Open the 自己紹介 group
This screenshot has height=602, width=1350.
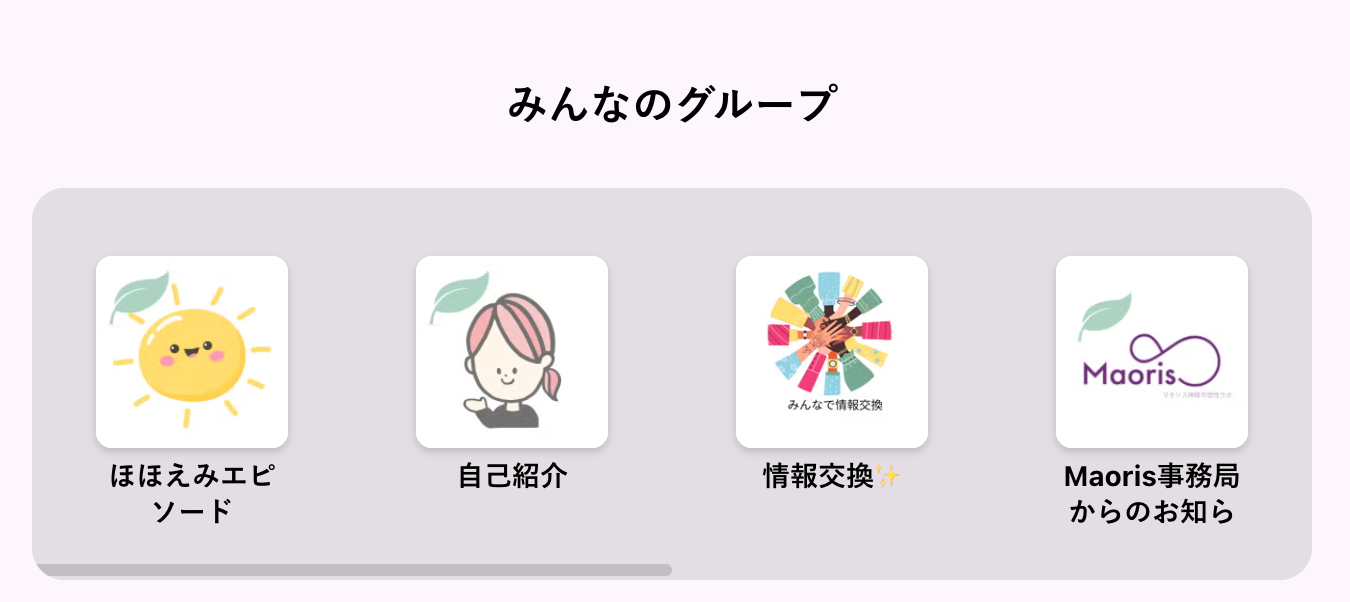coord(512,352)
